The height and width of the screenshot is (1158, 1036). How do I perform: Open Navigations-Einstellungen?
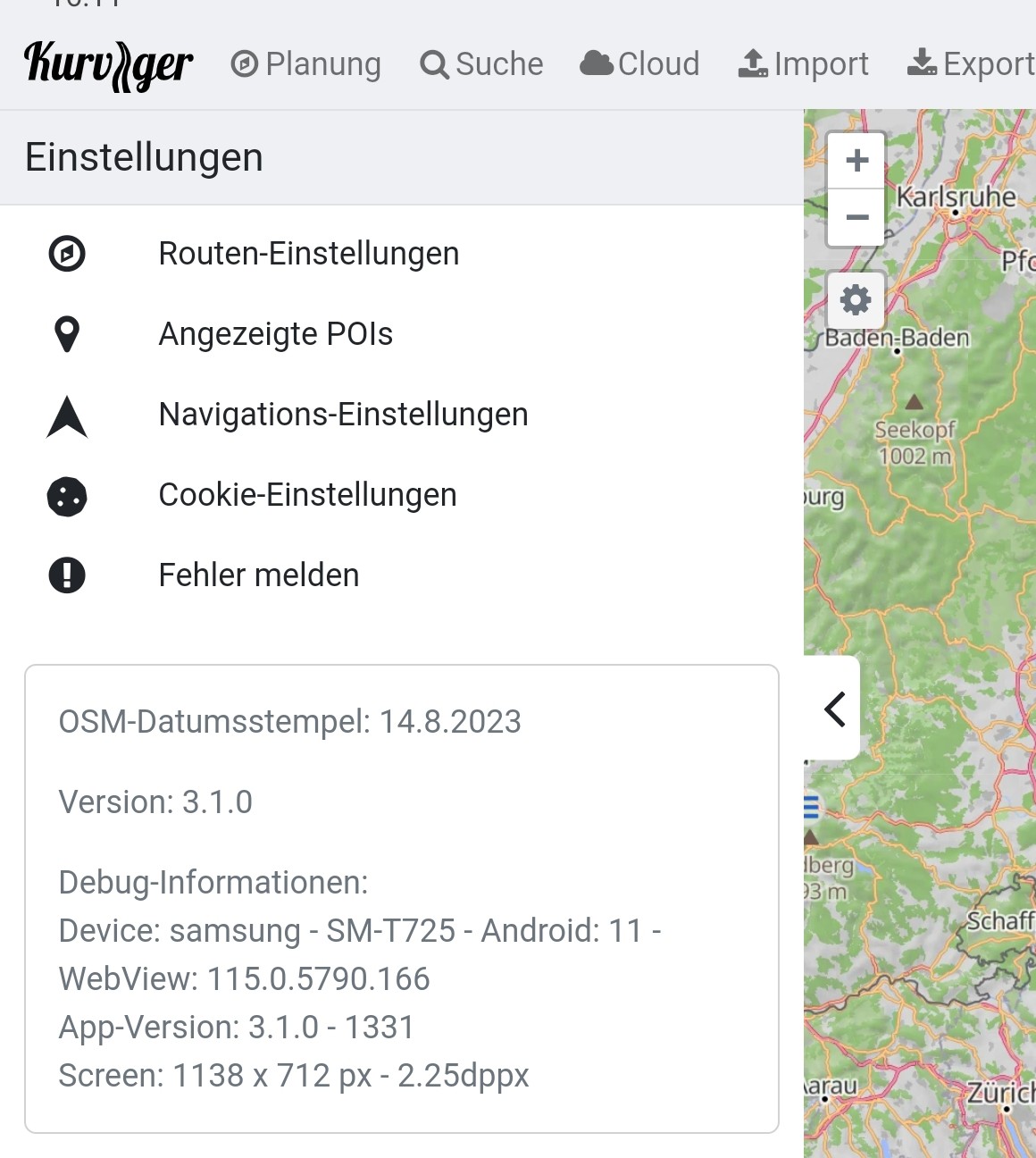point(343,415)
